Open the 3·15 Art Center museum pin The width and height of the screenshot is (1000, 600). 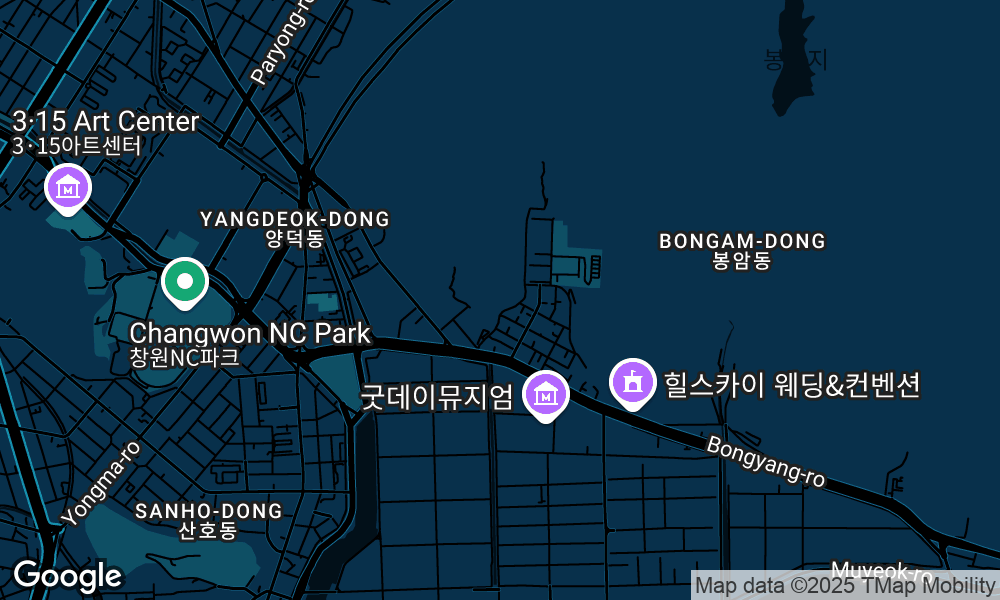[68, 187]
